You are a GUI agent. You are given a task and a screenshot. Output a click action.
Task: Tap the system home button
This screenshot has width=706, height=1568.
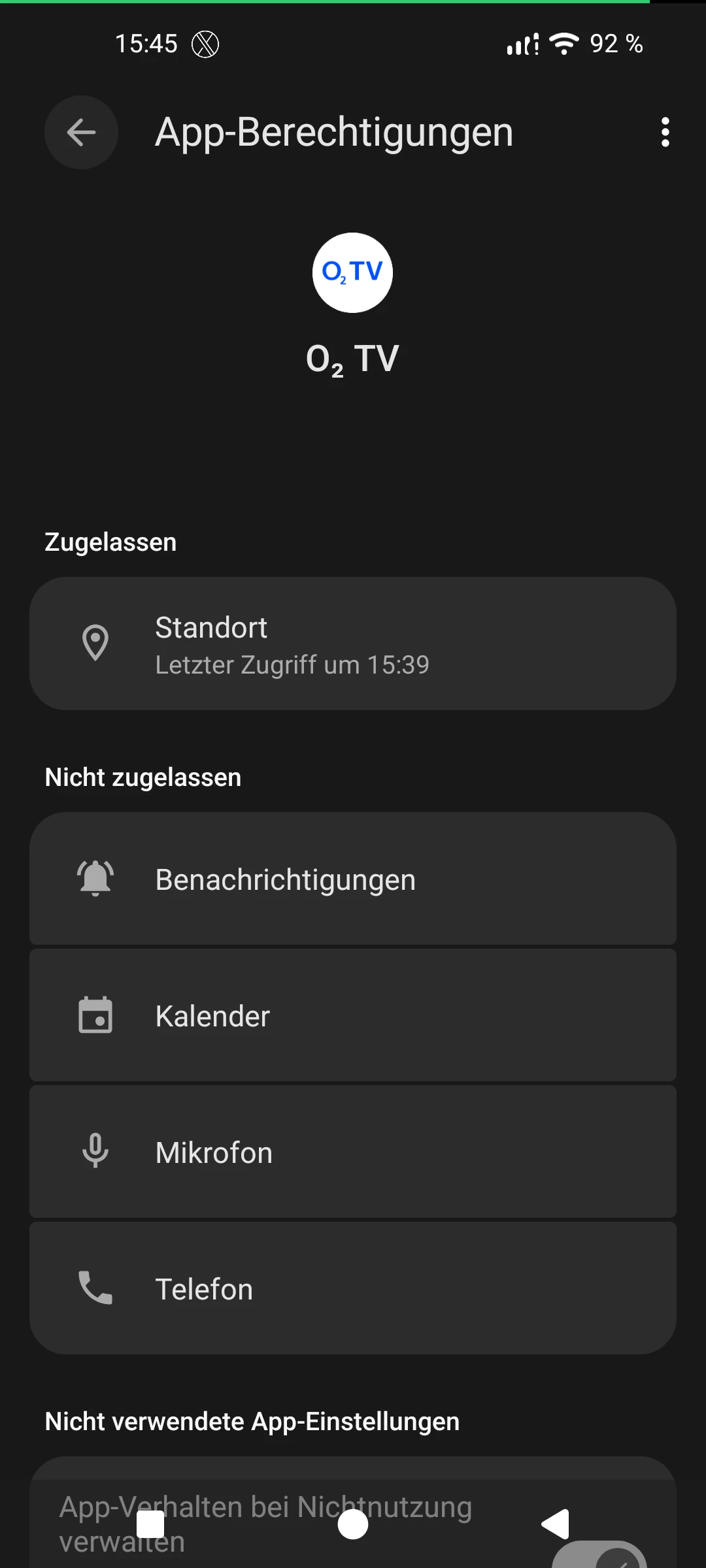(353, 1525)
